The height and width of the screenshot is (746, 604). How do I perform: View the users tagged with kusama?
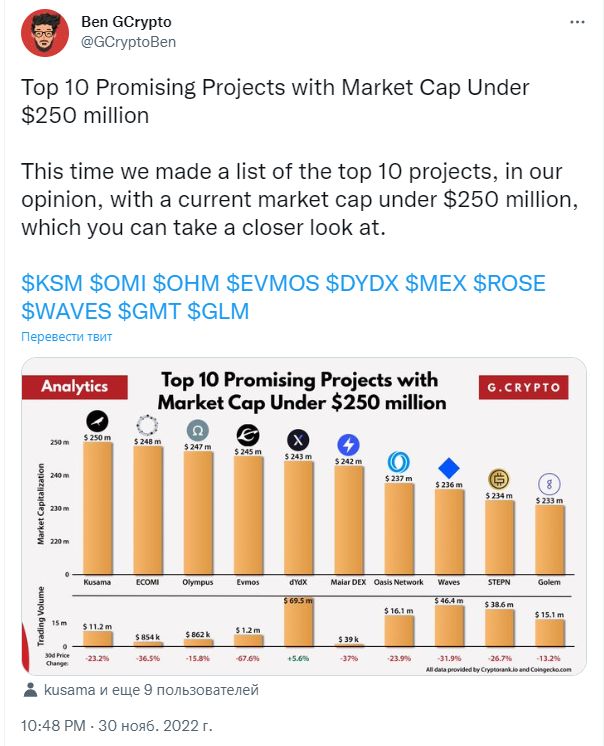coord(141,690)
